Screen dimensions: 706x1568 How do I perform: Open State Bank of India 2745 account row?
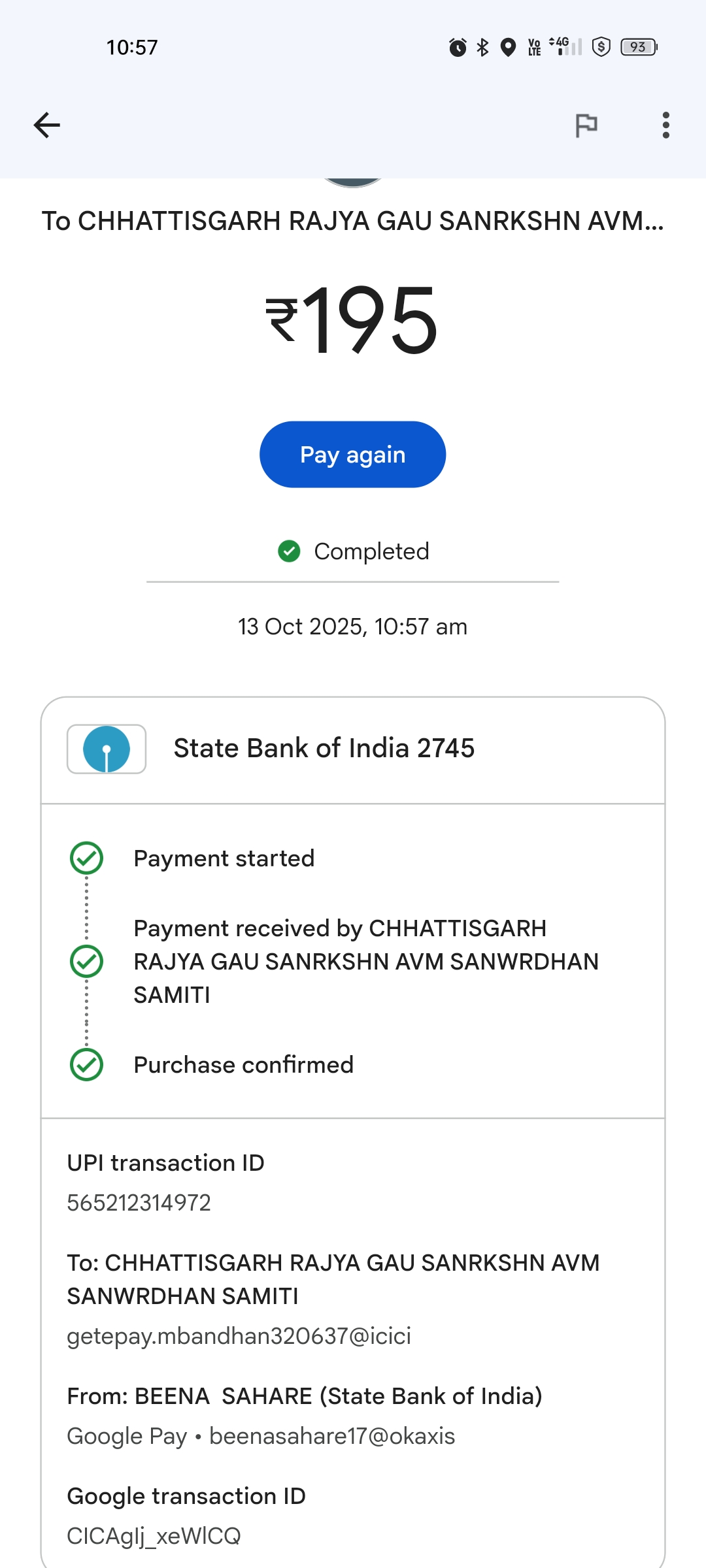point(352,749)
